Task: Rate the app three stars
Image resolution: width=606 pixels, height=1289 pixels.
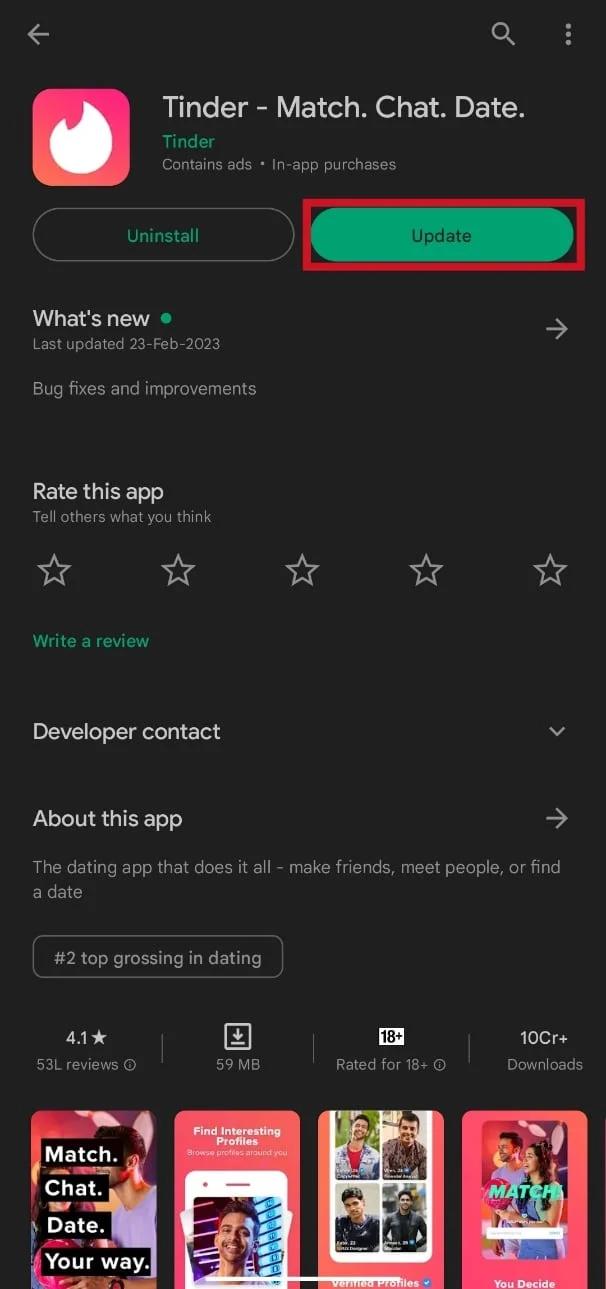Action: pos(302,571)
